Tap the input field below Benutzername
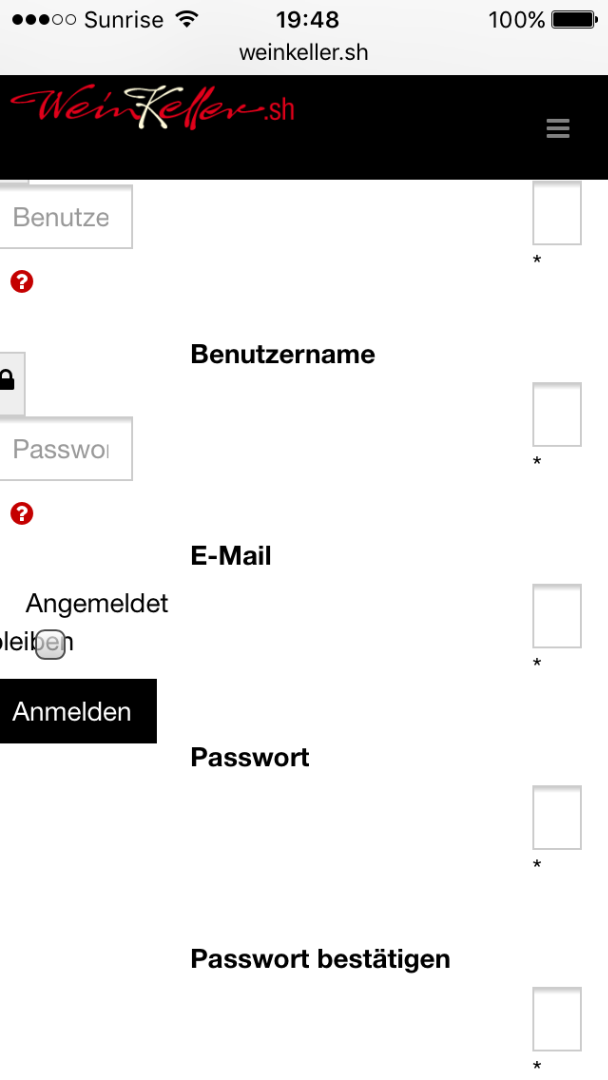The height and width of the screenshot is (1080, 608). (x=557, y=414)
